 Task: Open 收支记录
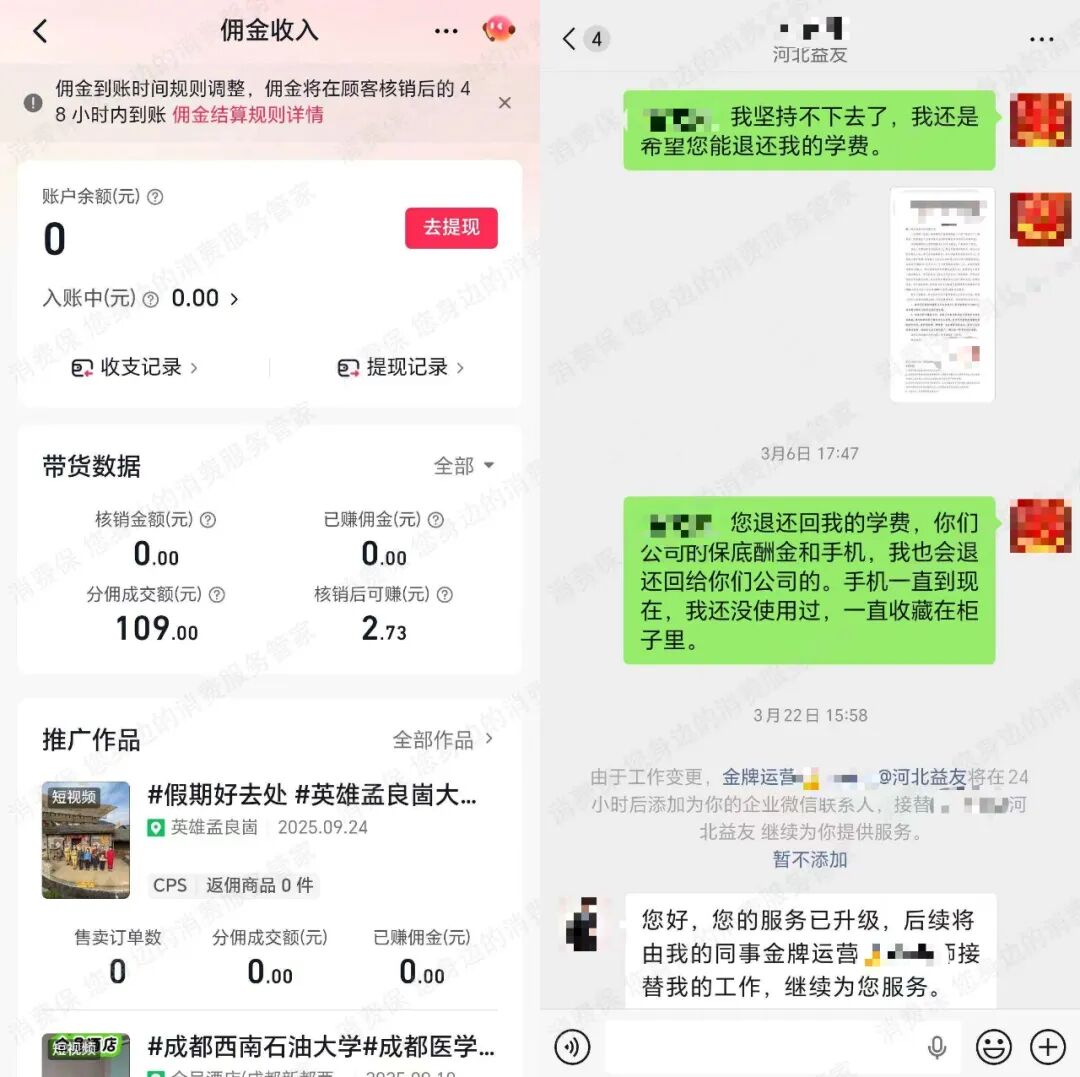click(135, 367)
